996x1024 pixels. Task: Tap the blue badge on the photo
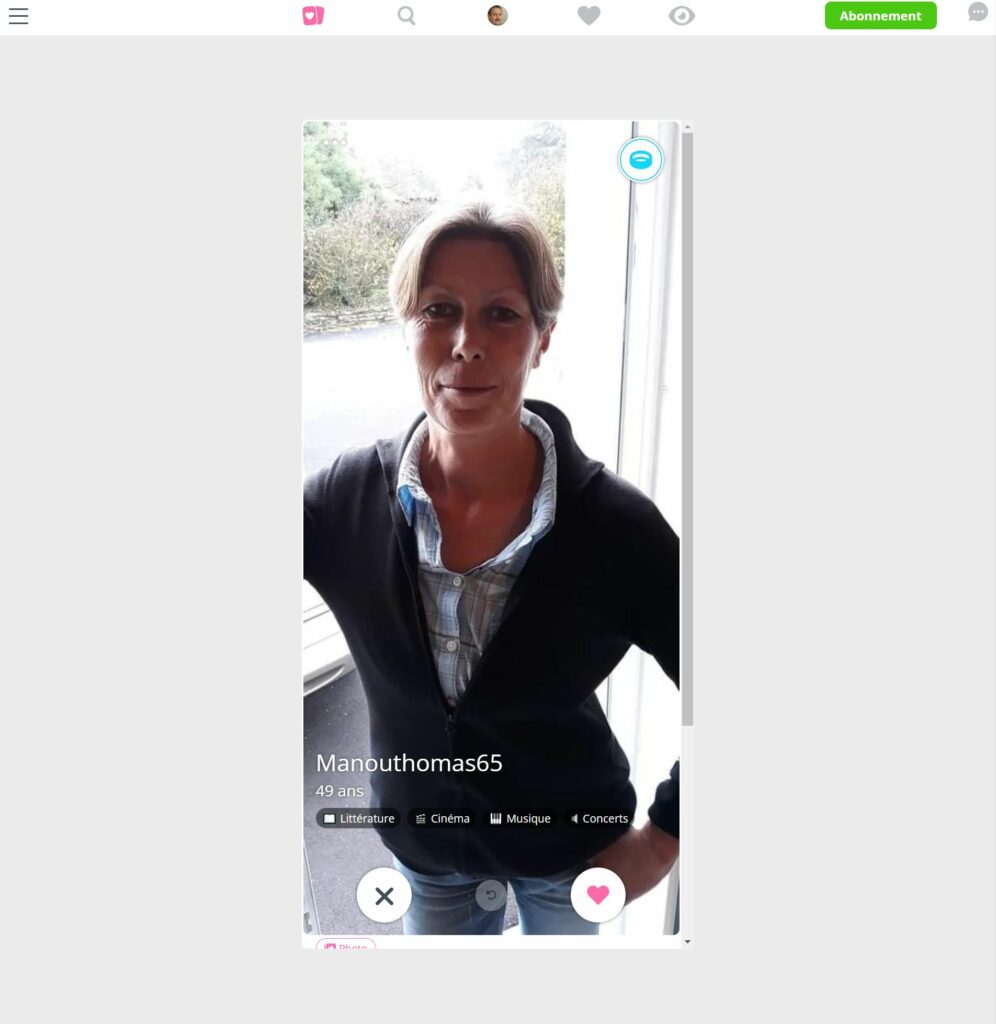point(640,160)
